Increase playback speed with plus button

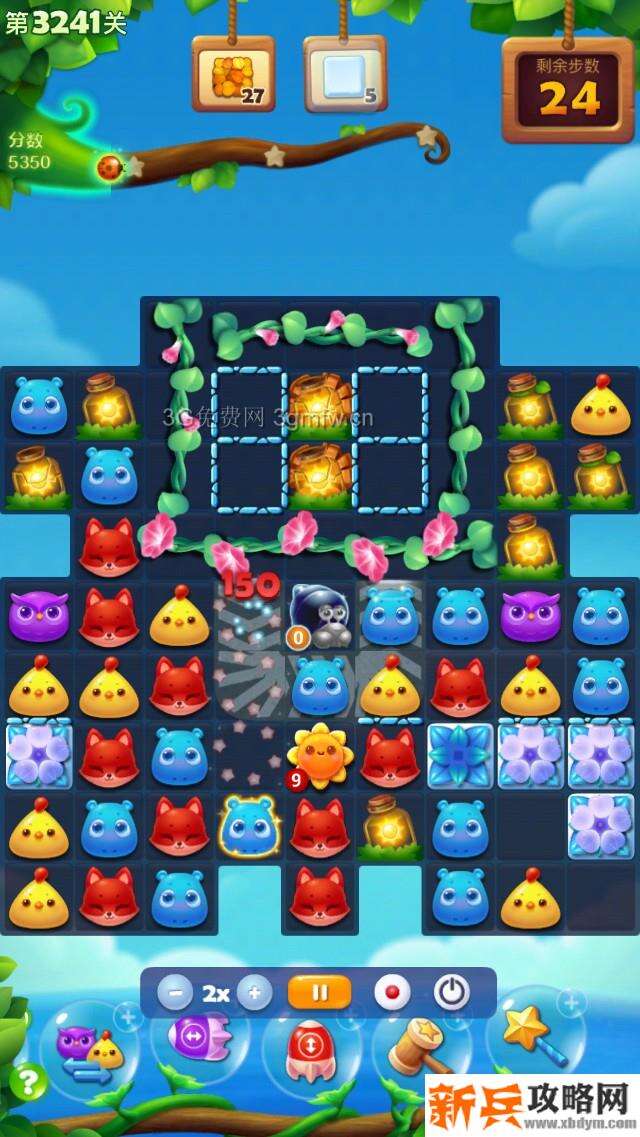coord(254,993)
